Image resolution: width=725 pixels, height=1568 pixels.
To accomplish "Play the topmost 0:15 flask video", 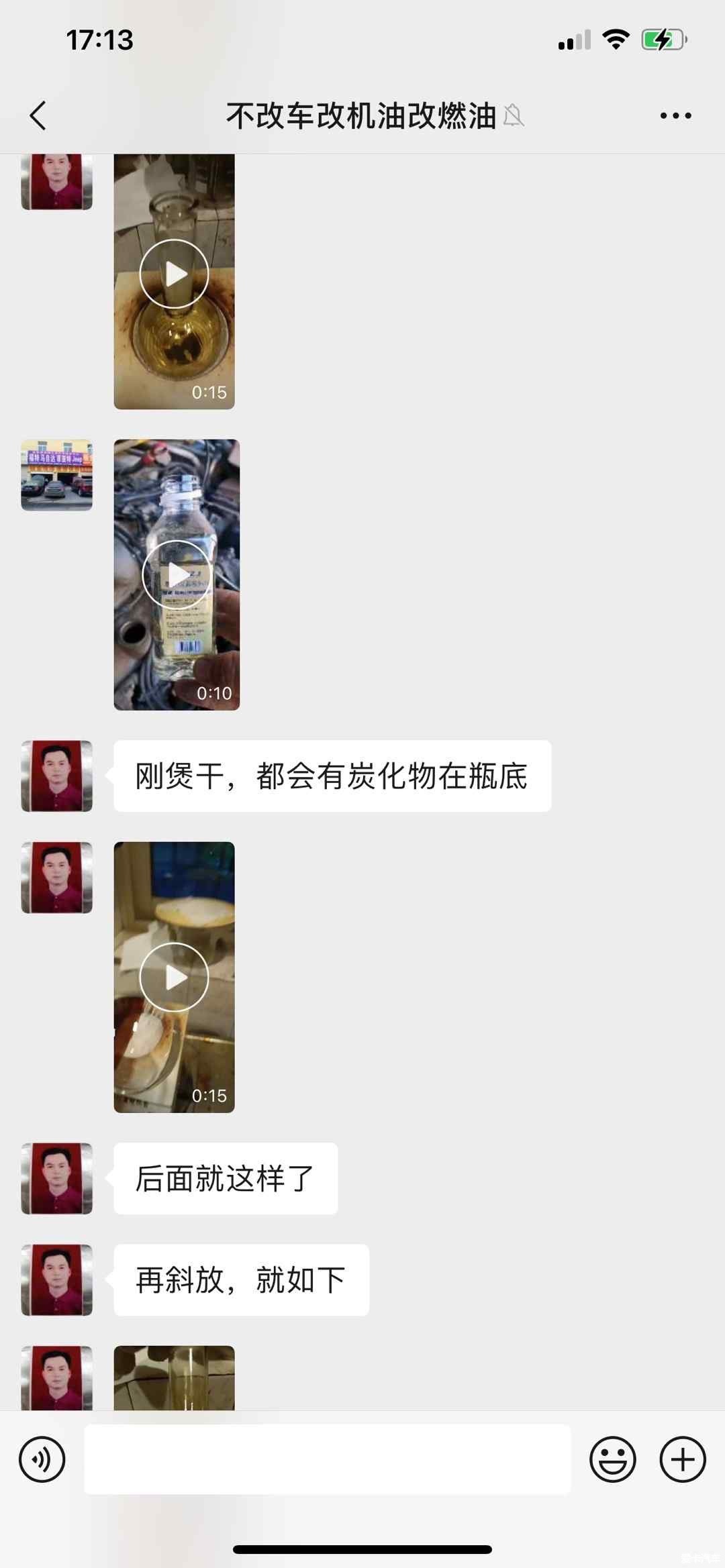I will tap(174, 274).
